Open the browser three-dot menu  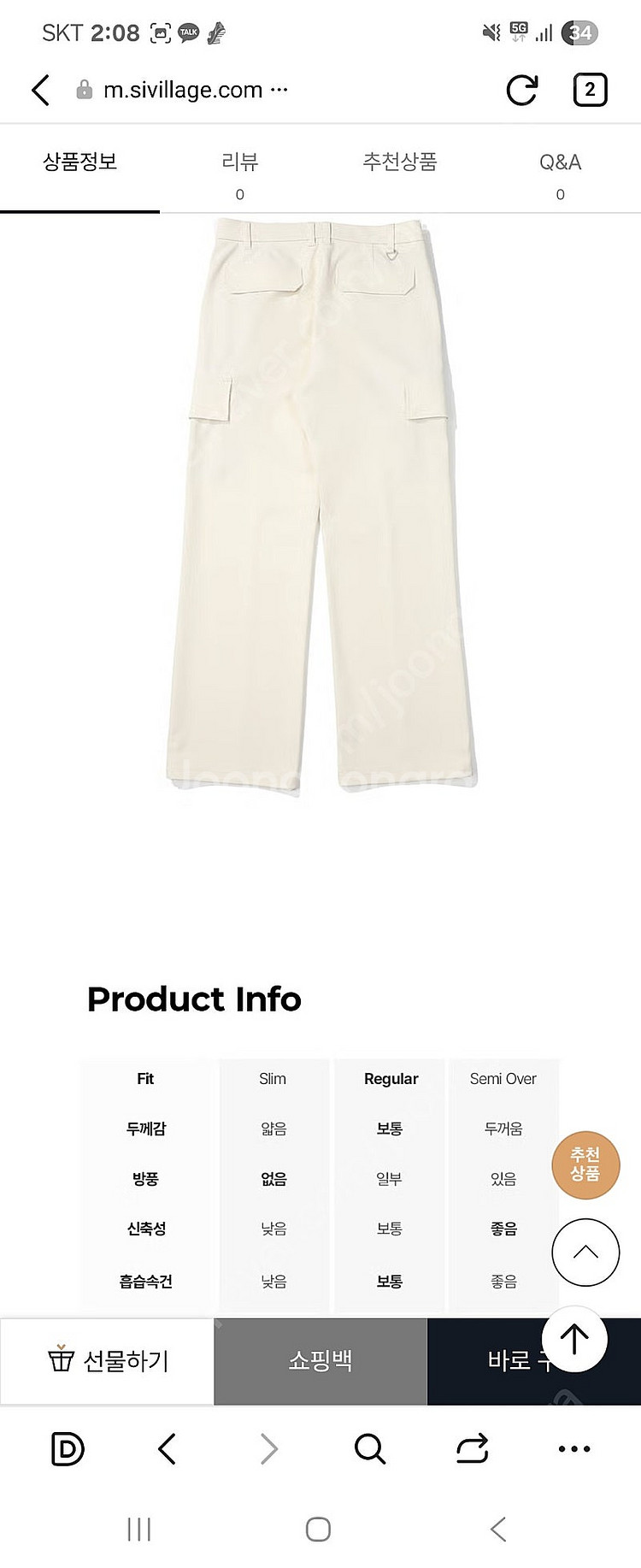573,1448
